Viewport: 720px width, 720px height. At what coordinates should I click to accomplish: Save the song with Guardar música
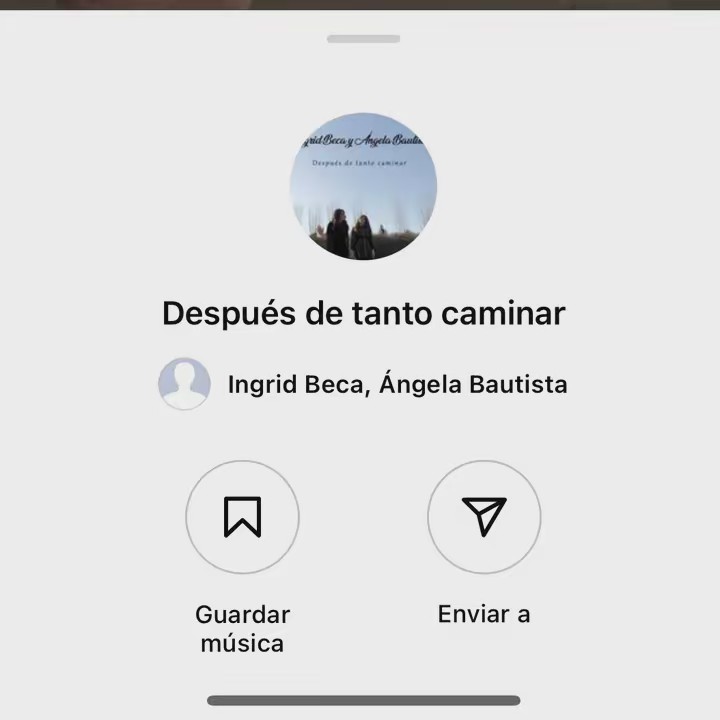pos(242,518)
